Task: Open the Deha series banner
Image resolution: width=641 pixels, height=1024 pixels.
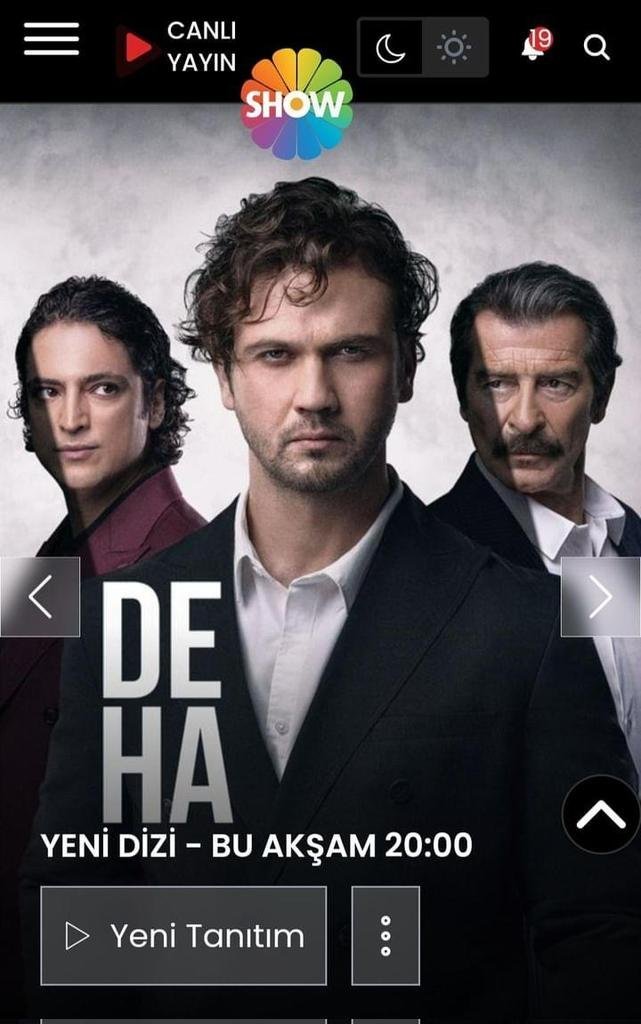Action: (x=320, y=450)
